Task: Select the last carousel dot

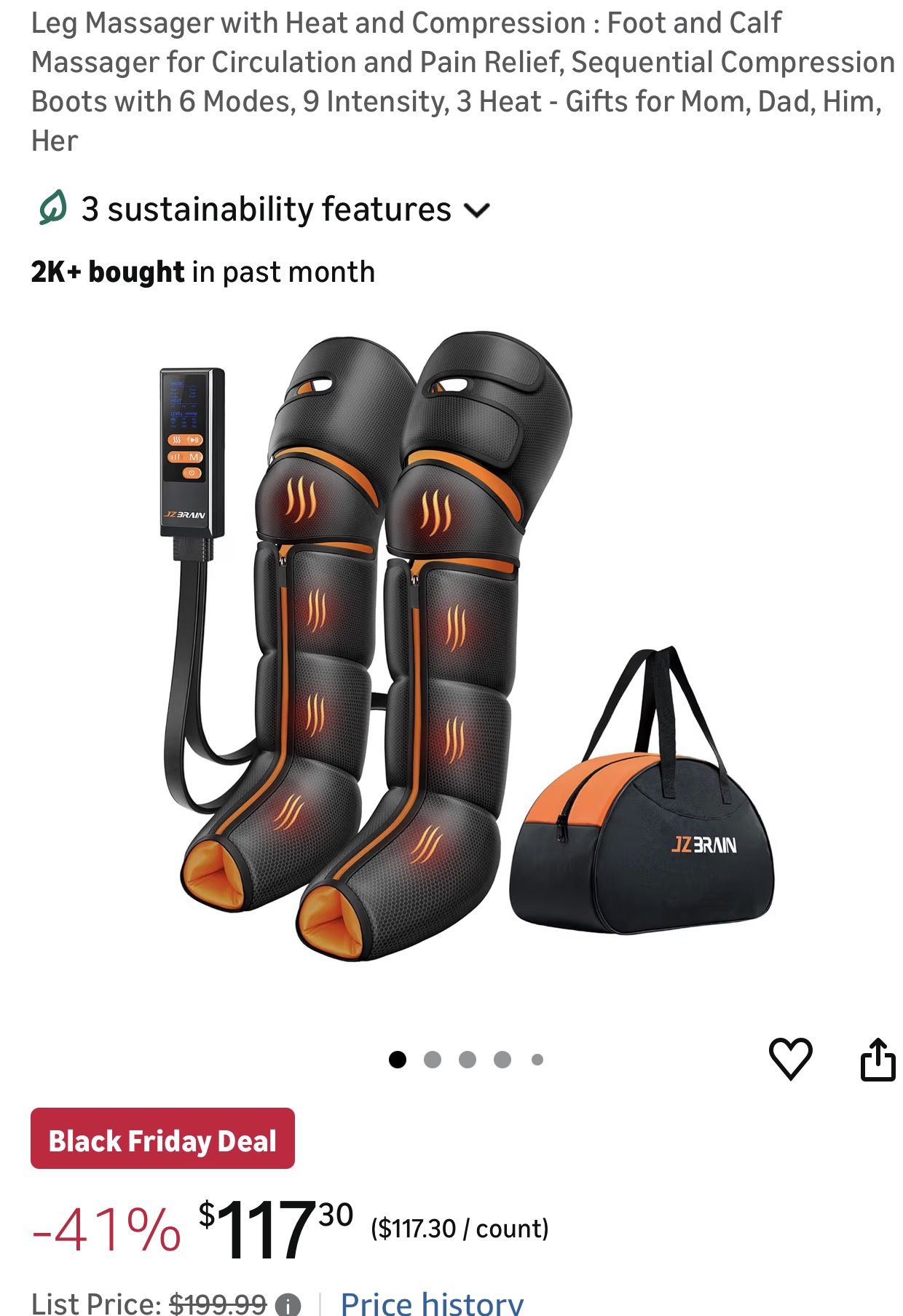Action: coord(537,1061)
